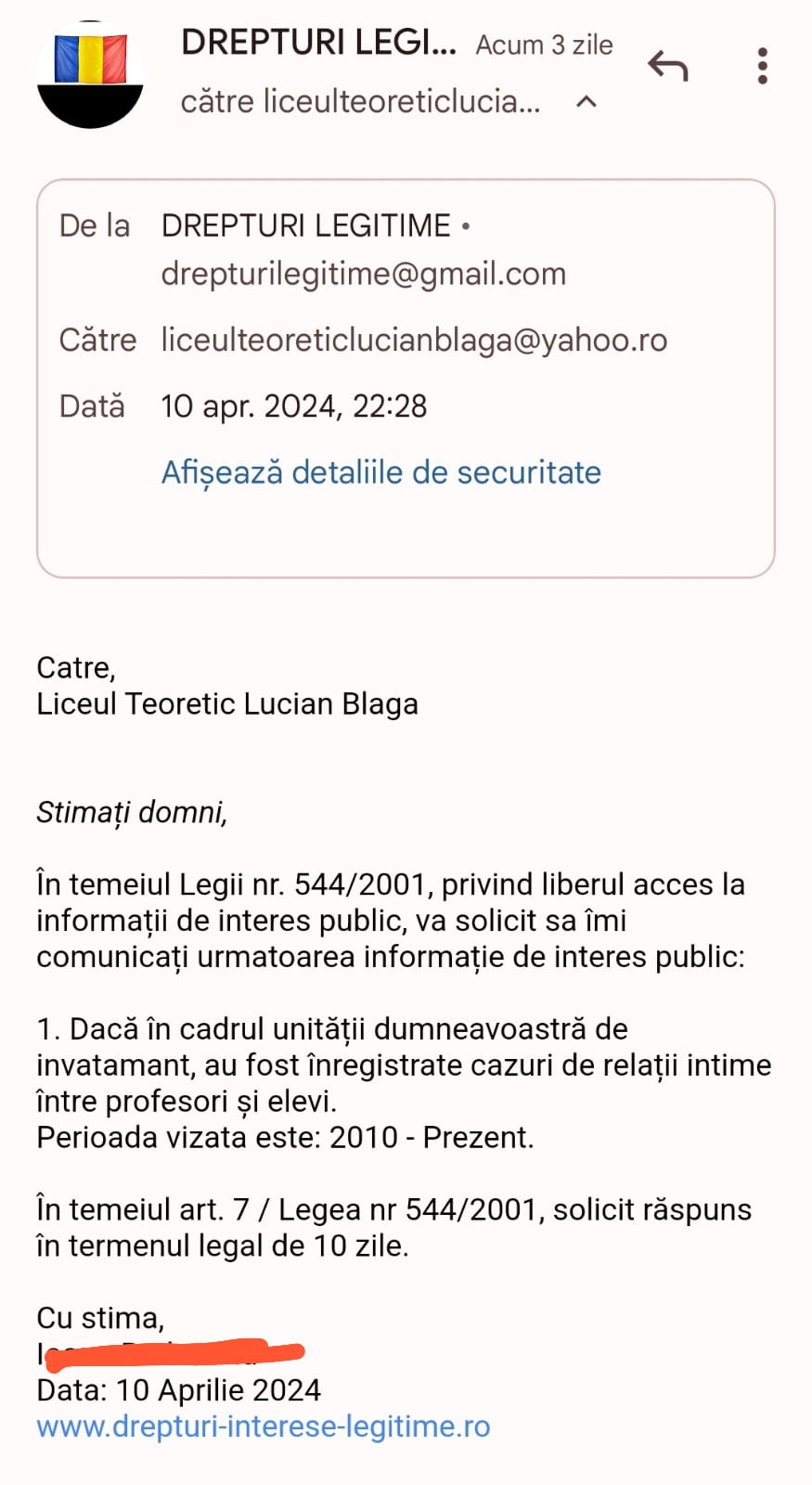Viewport: 812px width, 1485px height.
Task: Open the www.drepturi-interese-legitime.ro link
Action: click(x=264, y=1426)
